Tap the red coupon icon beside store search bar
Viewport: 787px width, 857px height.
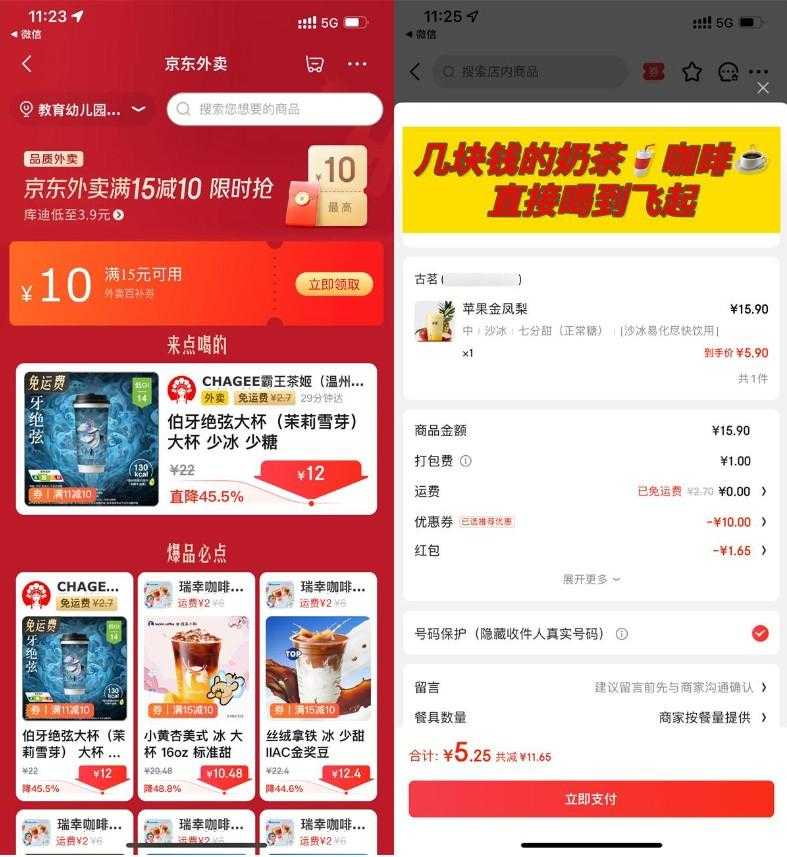tap(653, 72)
